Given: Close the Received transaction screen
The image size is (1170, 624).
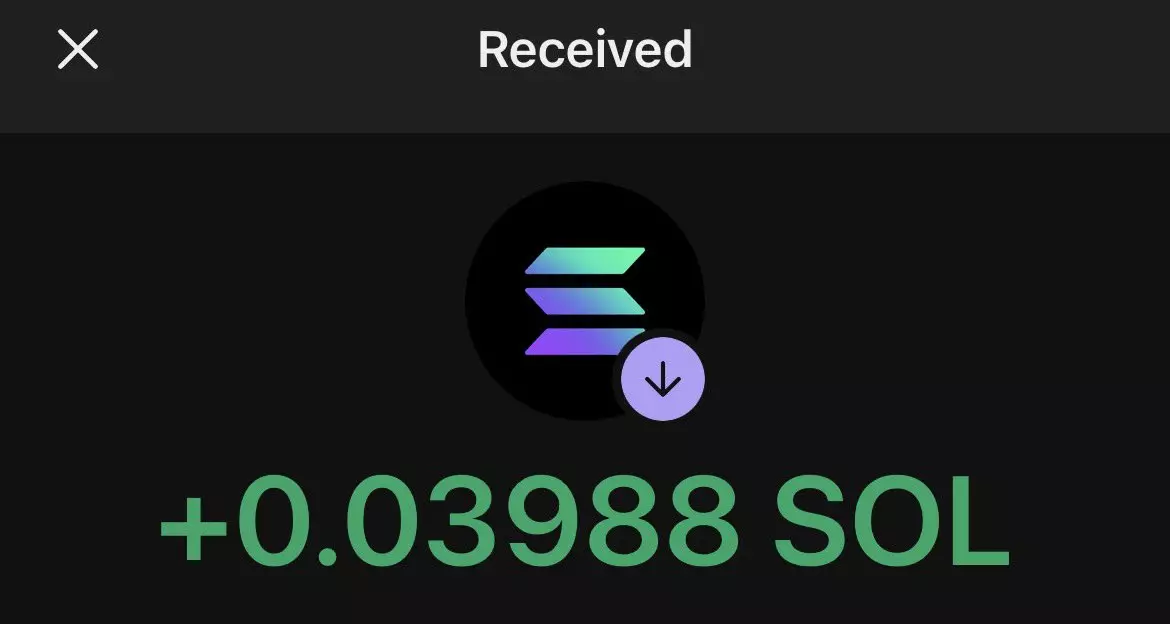Looking at the screenshot, I should 77,49.
